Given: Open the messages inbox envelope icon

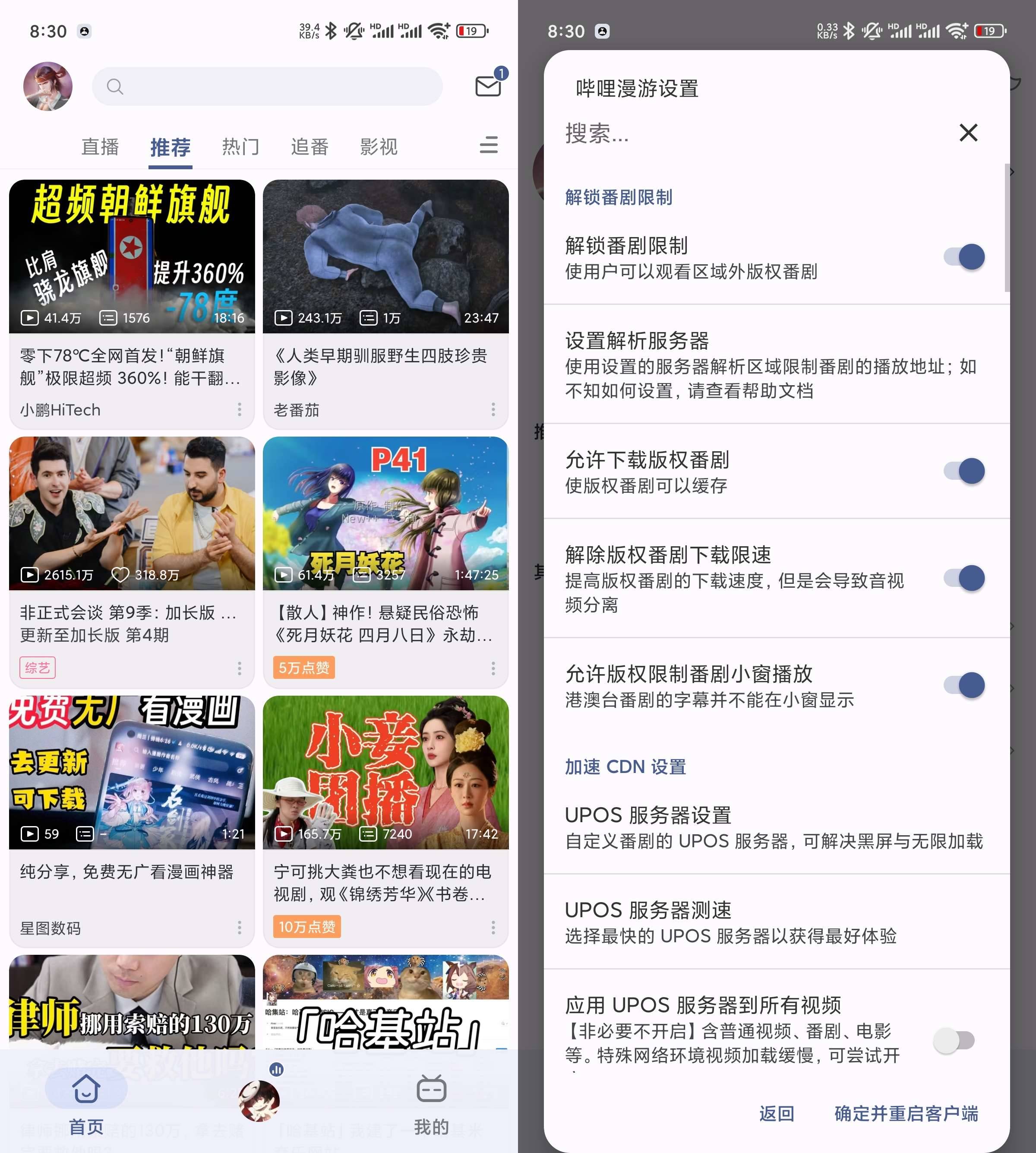Looking at the screenshot, I should (x=488, y=86).
